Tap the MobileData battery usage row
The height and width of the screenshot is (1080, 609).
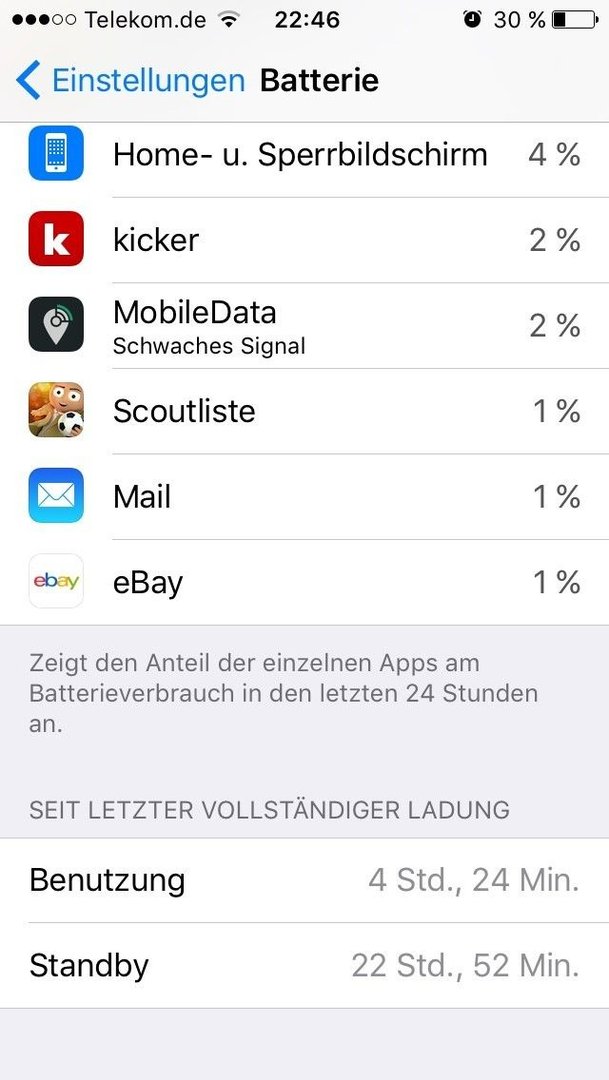tap(300, 326)
